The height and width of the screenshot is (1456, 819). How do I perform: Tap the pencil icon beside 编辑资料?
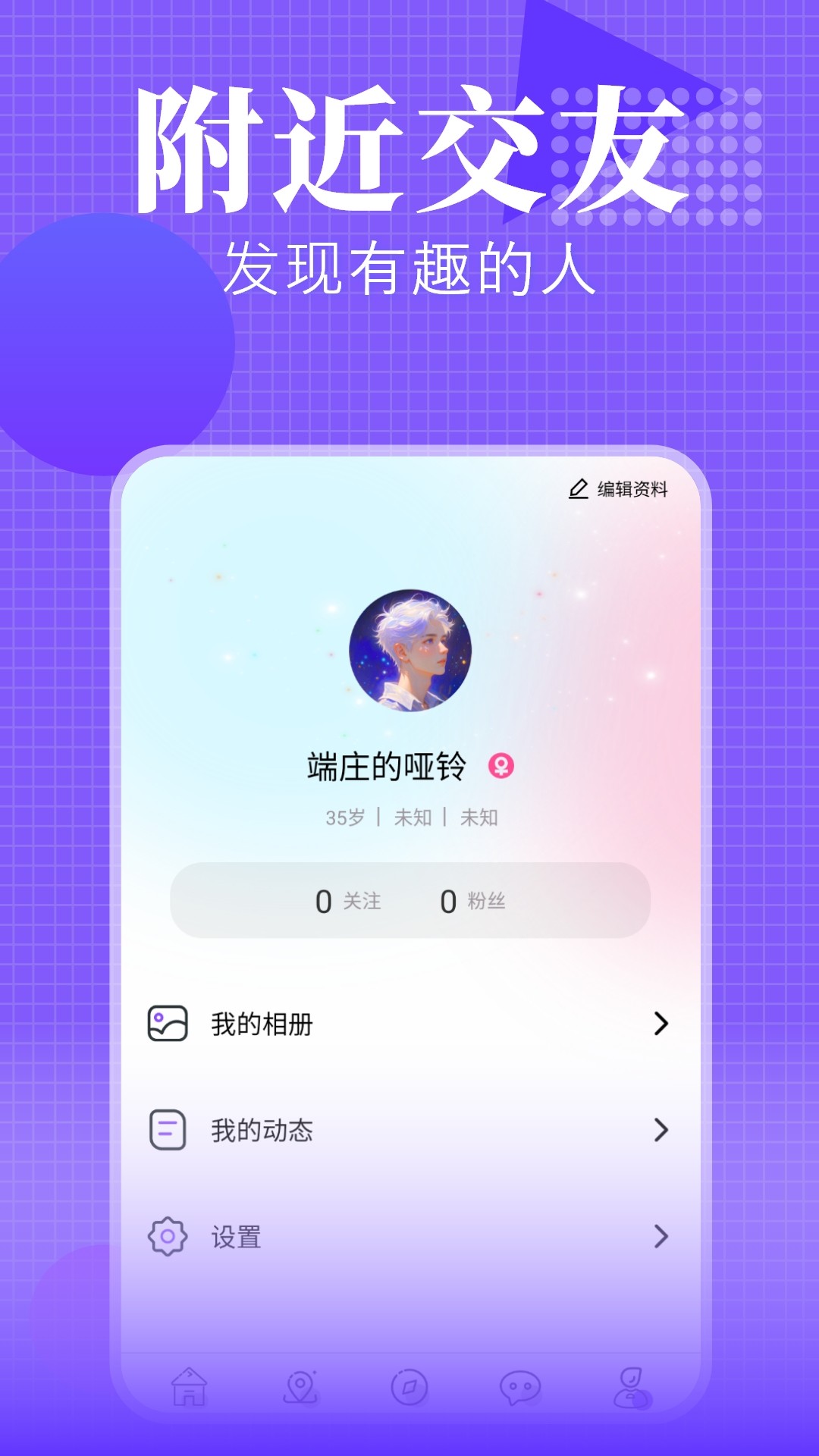tap(579, 488)
